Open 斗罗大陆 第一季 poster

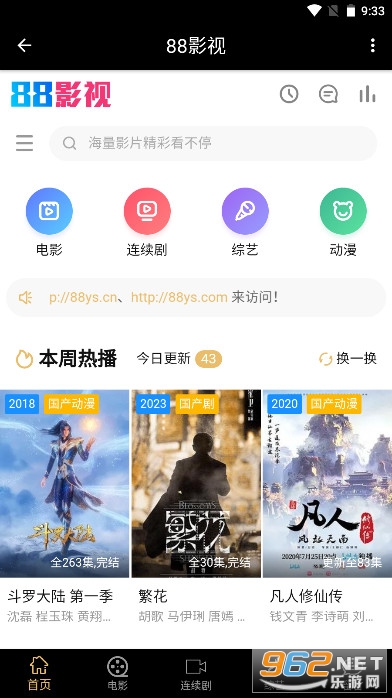click(65, 484)
